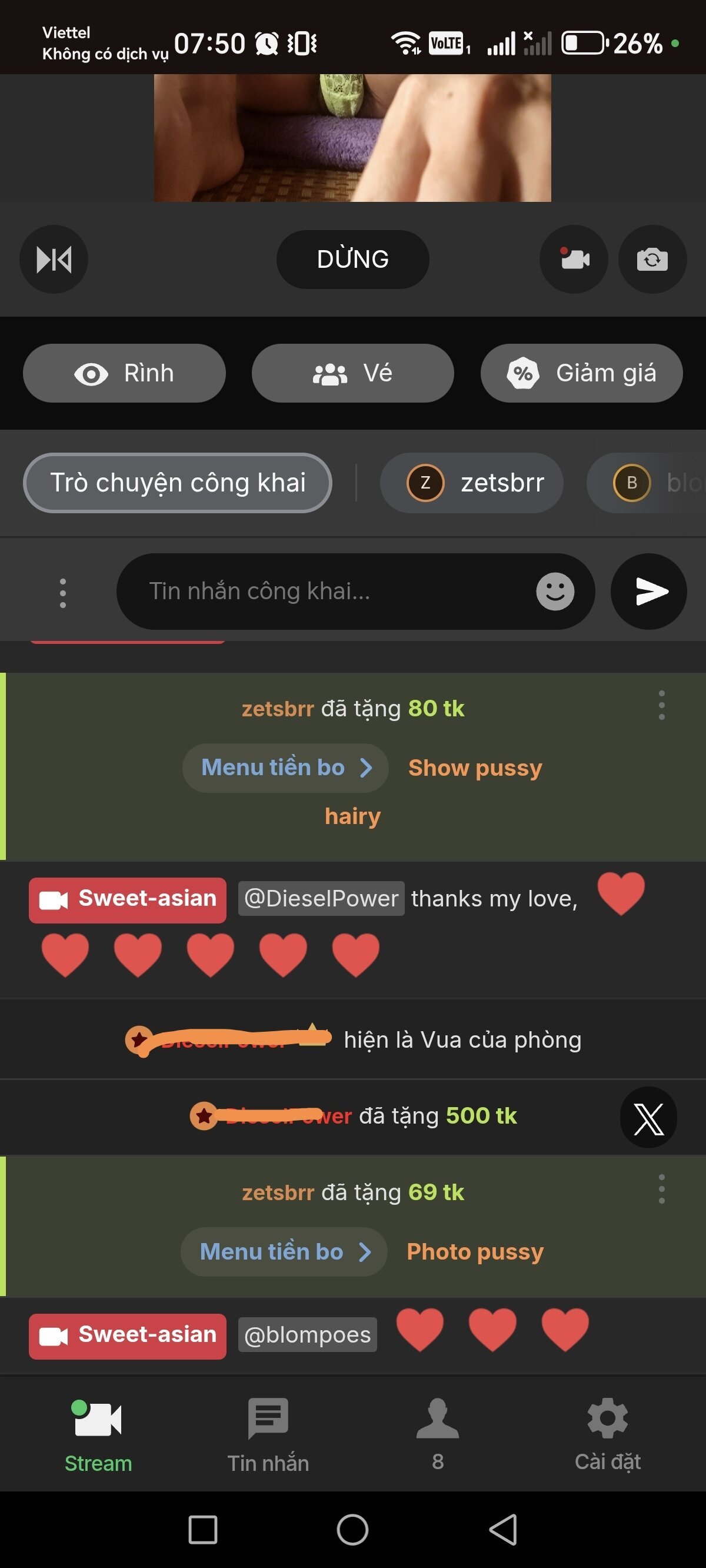Select the Rình show option

pos(124,373)
